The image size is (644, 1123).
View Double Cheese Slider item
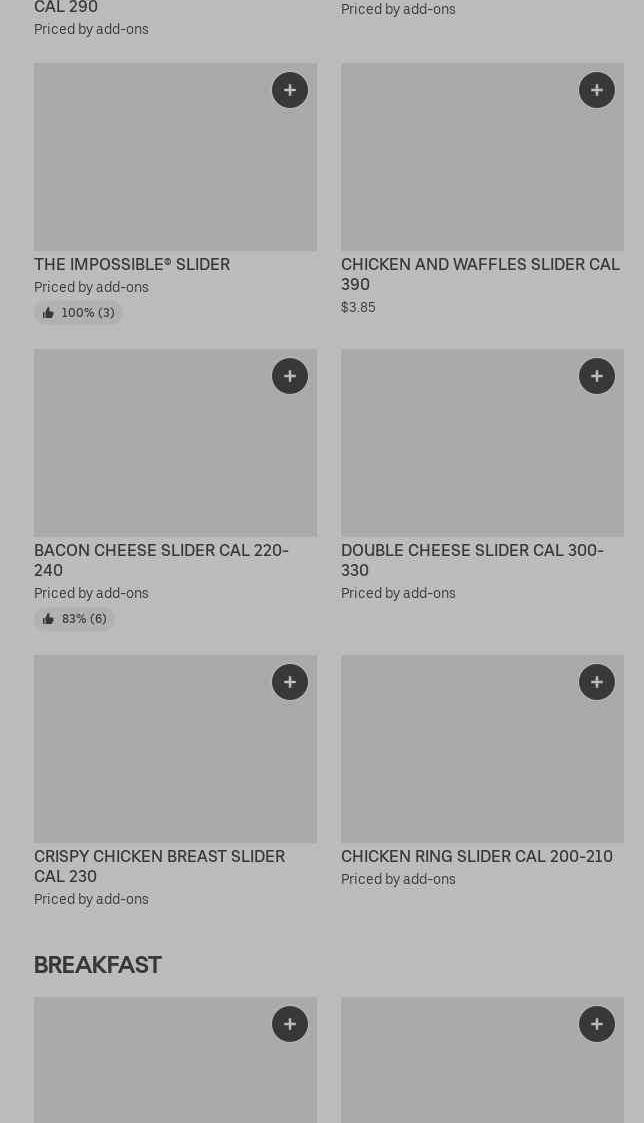[471, 560]
